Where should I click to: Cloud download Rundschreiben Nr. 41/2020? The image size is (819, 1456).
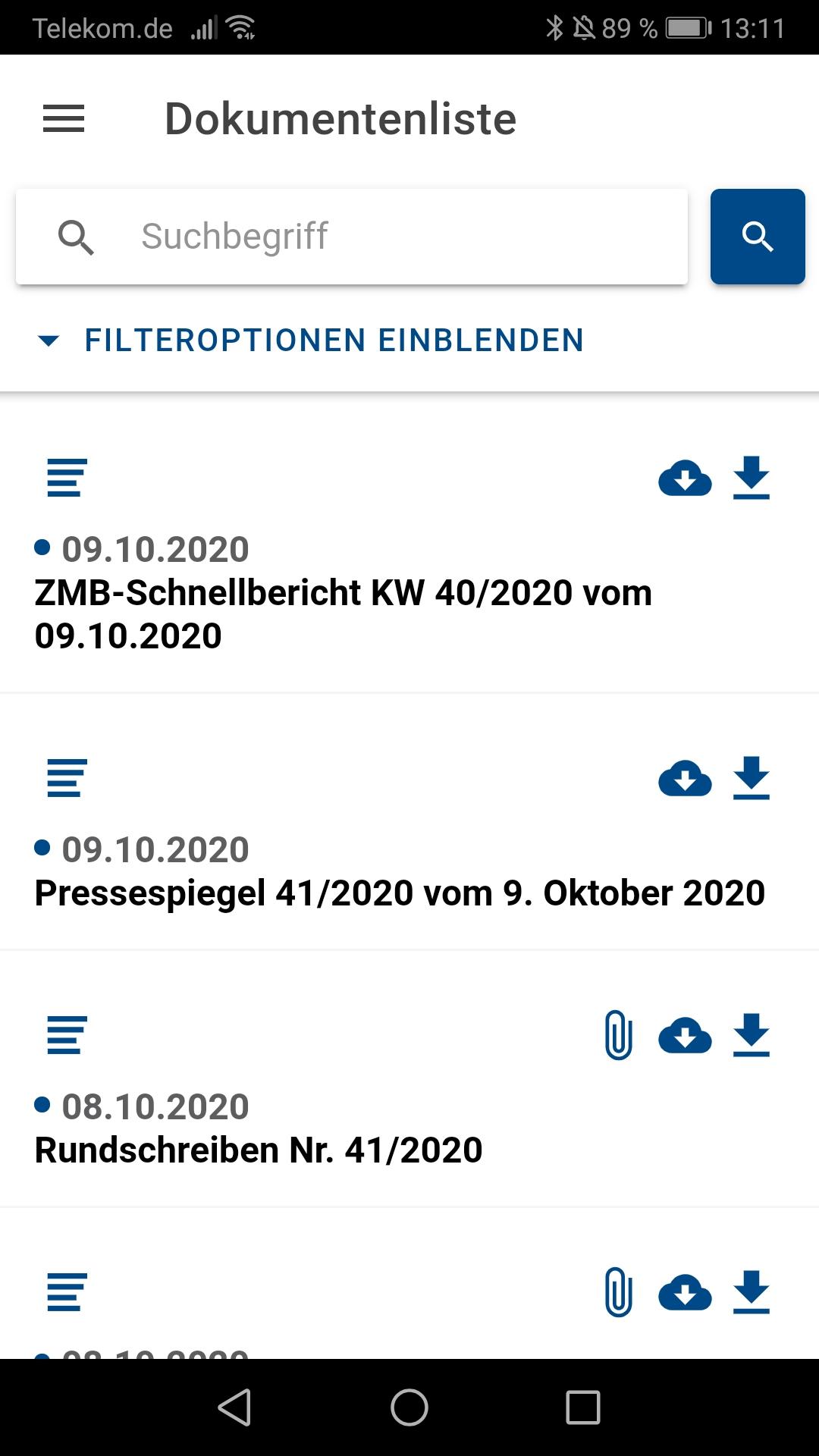685,1036
